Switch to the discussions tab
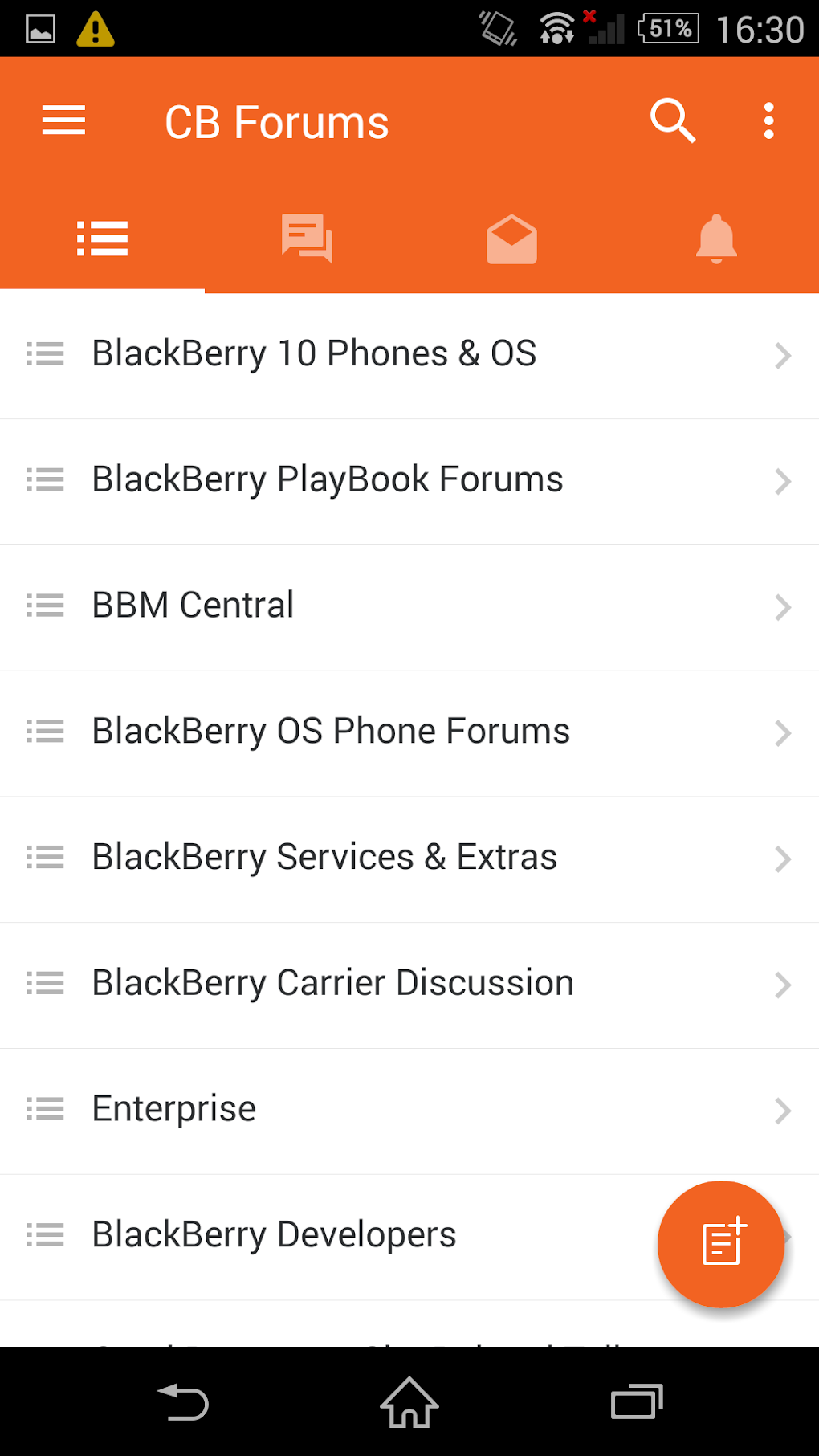Screen dimensions: 819x1456 307,239
